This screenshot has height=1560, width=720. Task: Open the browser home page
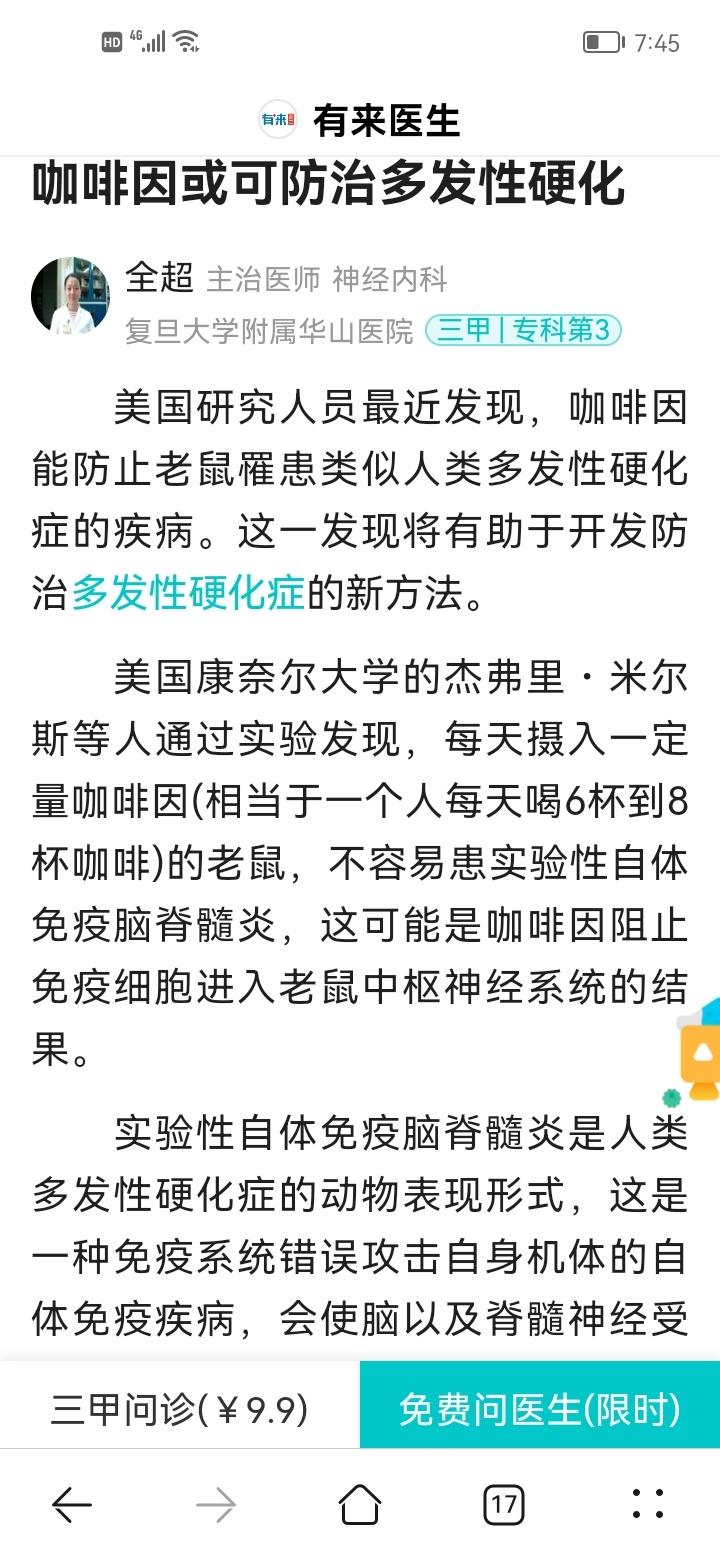tap(360, 1504)
